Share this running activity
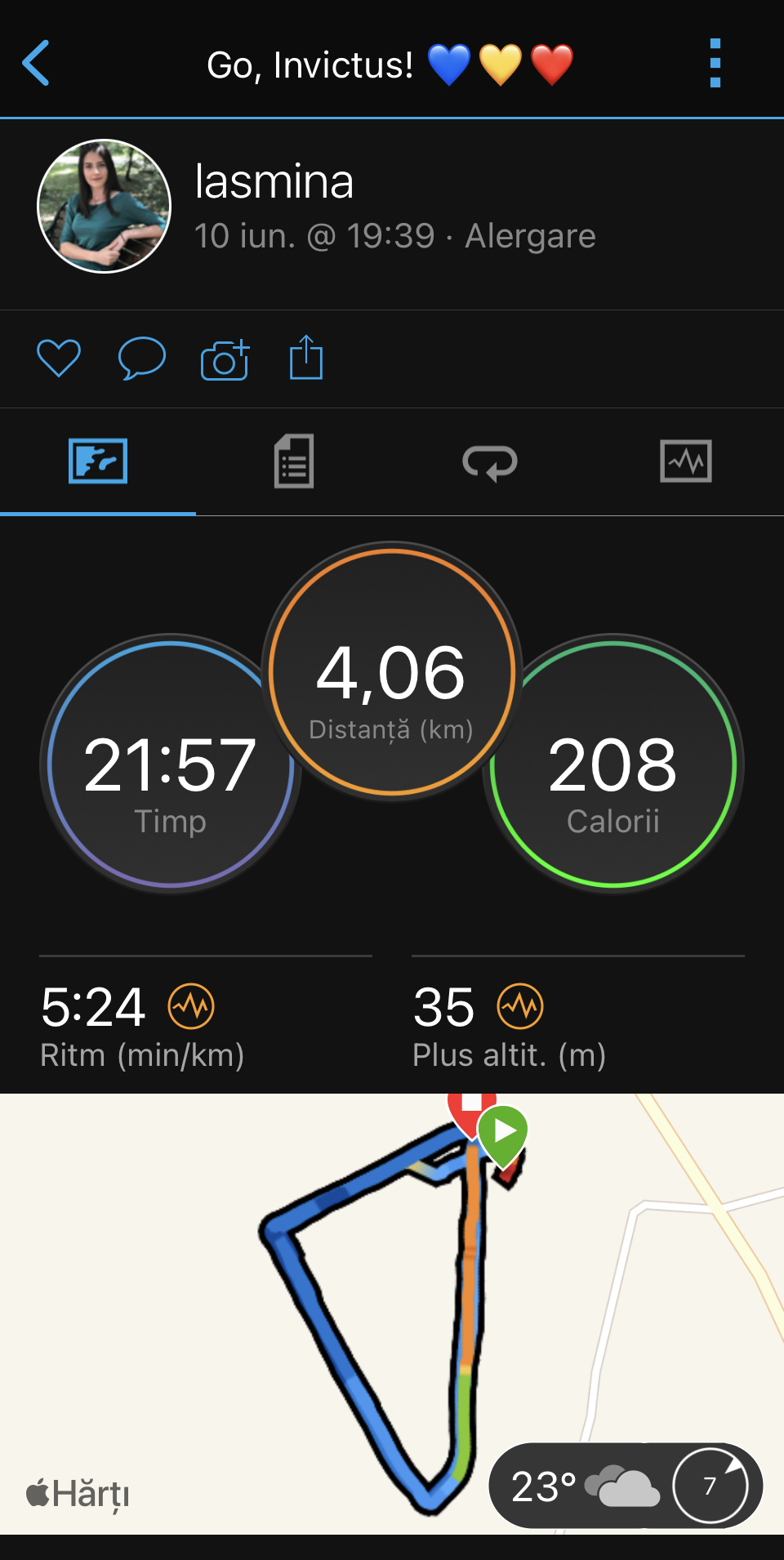This screenshot has height=1560, width=784. [x=306, y=358]
